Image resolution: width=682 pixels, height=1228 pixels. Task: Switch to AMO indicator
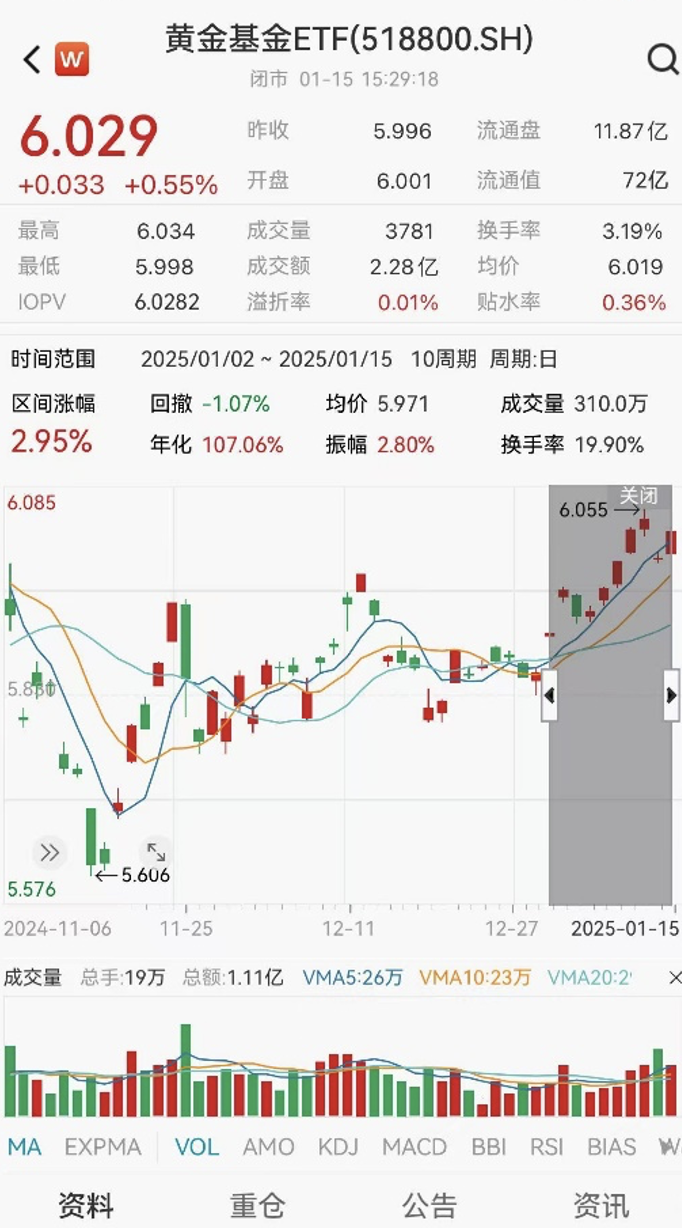pyautogui.click(x=269, y=1146)
